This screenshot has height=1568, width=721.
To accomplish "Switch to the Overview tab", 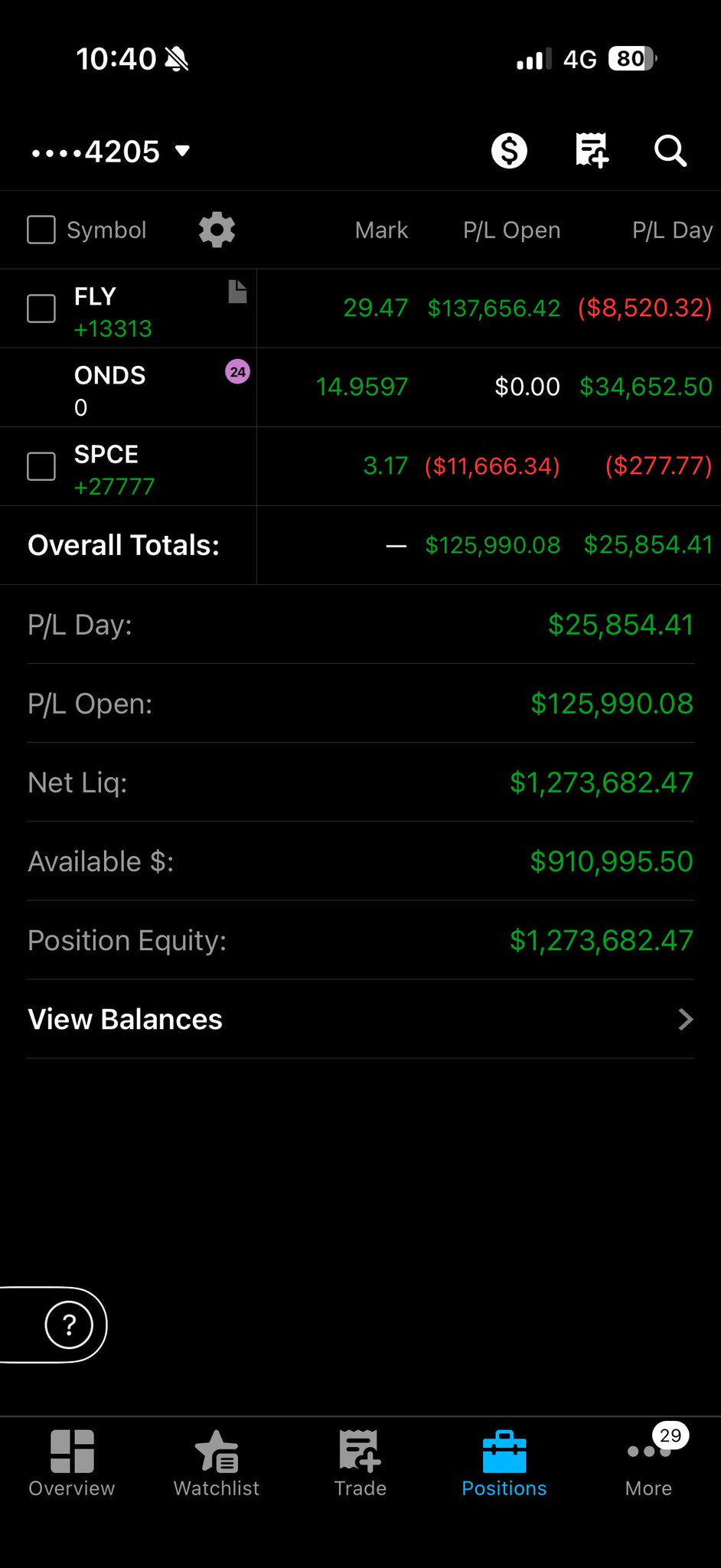I will coord(72,1464).
